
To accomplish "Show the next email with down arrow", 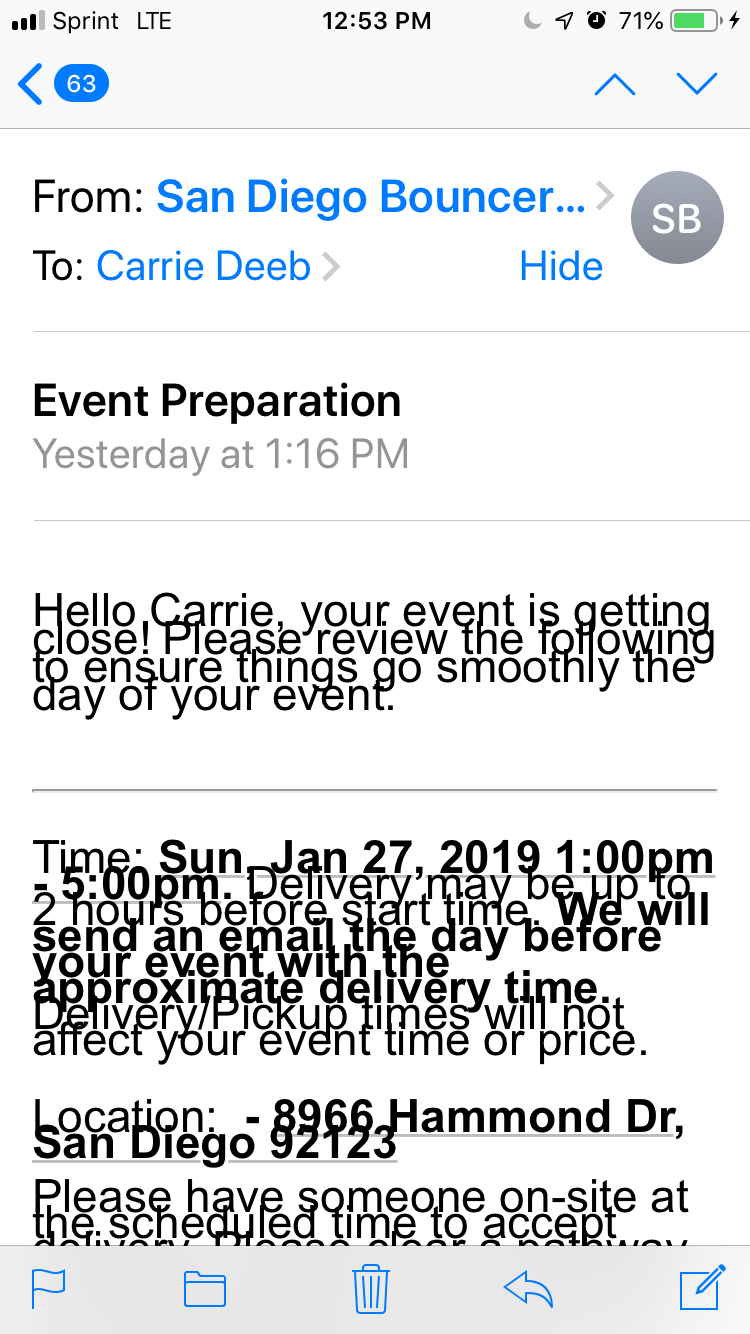I will click(697, 84).
